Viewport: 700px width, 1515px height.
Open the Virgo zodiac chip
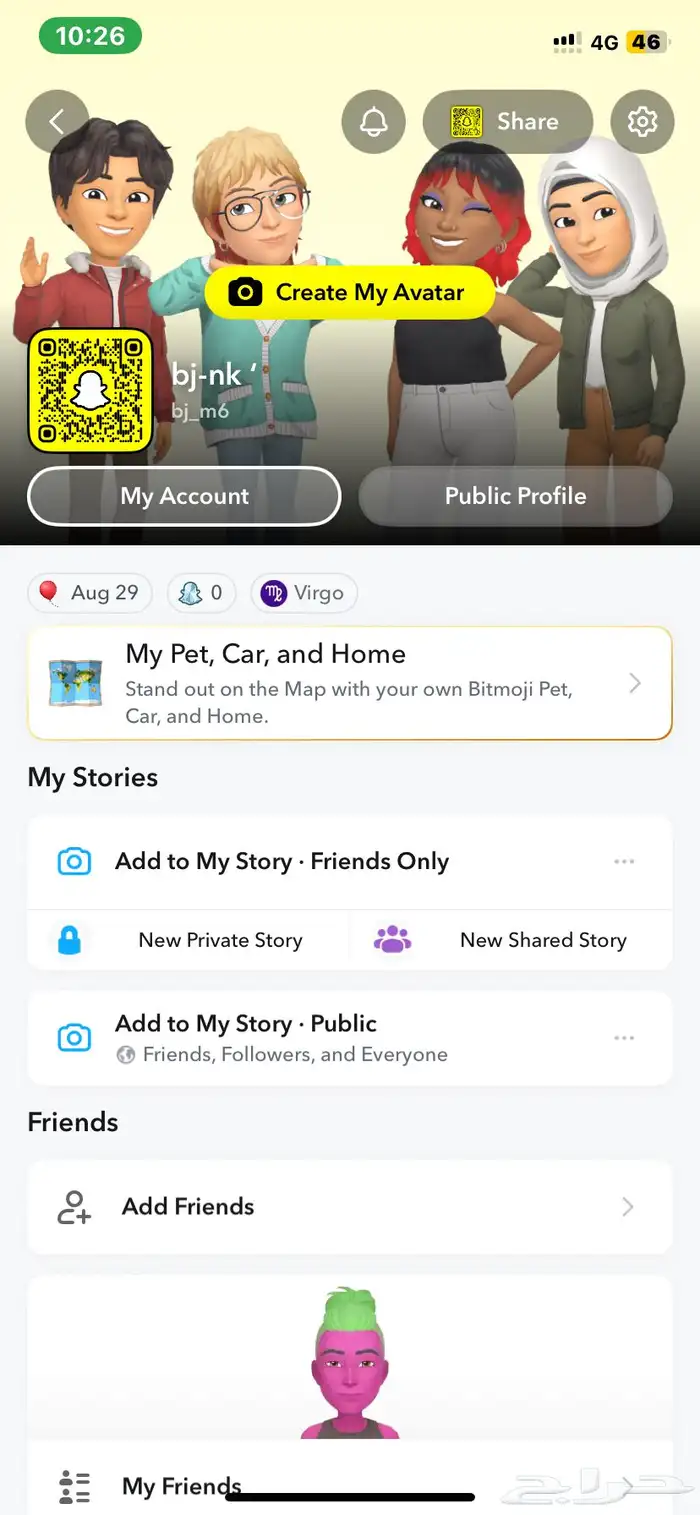click(x=303, y=593)
